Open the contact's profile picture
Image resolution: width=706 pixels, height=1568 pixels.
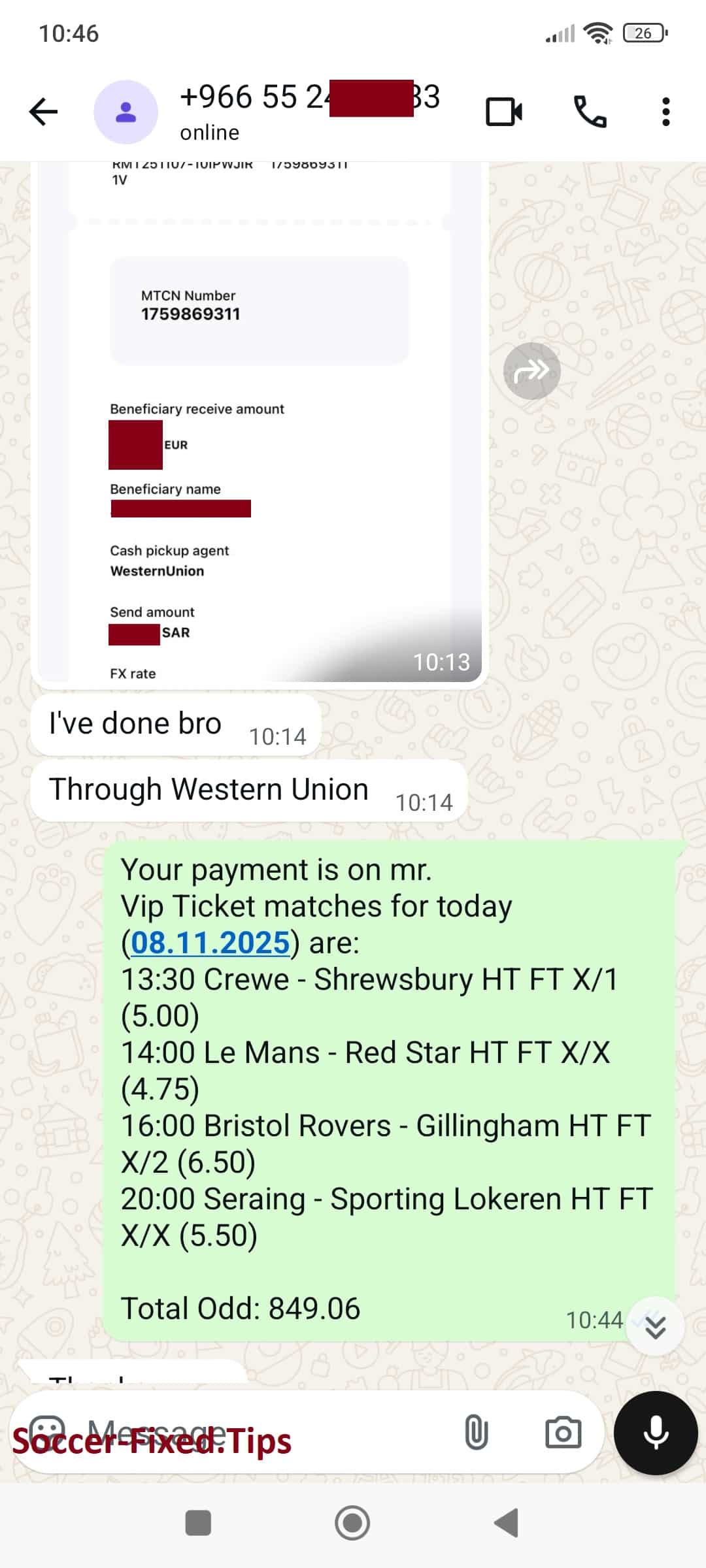point(126,112)
